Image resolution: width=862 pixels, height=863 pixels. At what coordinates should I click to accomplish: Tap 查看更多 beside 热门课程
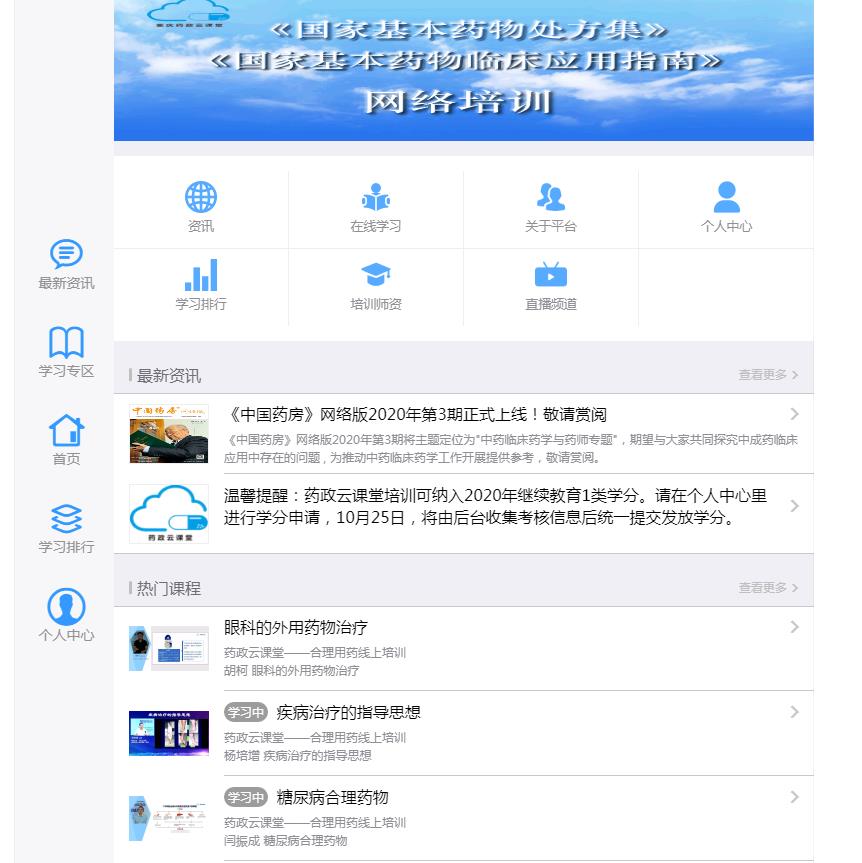point(768,588)
